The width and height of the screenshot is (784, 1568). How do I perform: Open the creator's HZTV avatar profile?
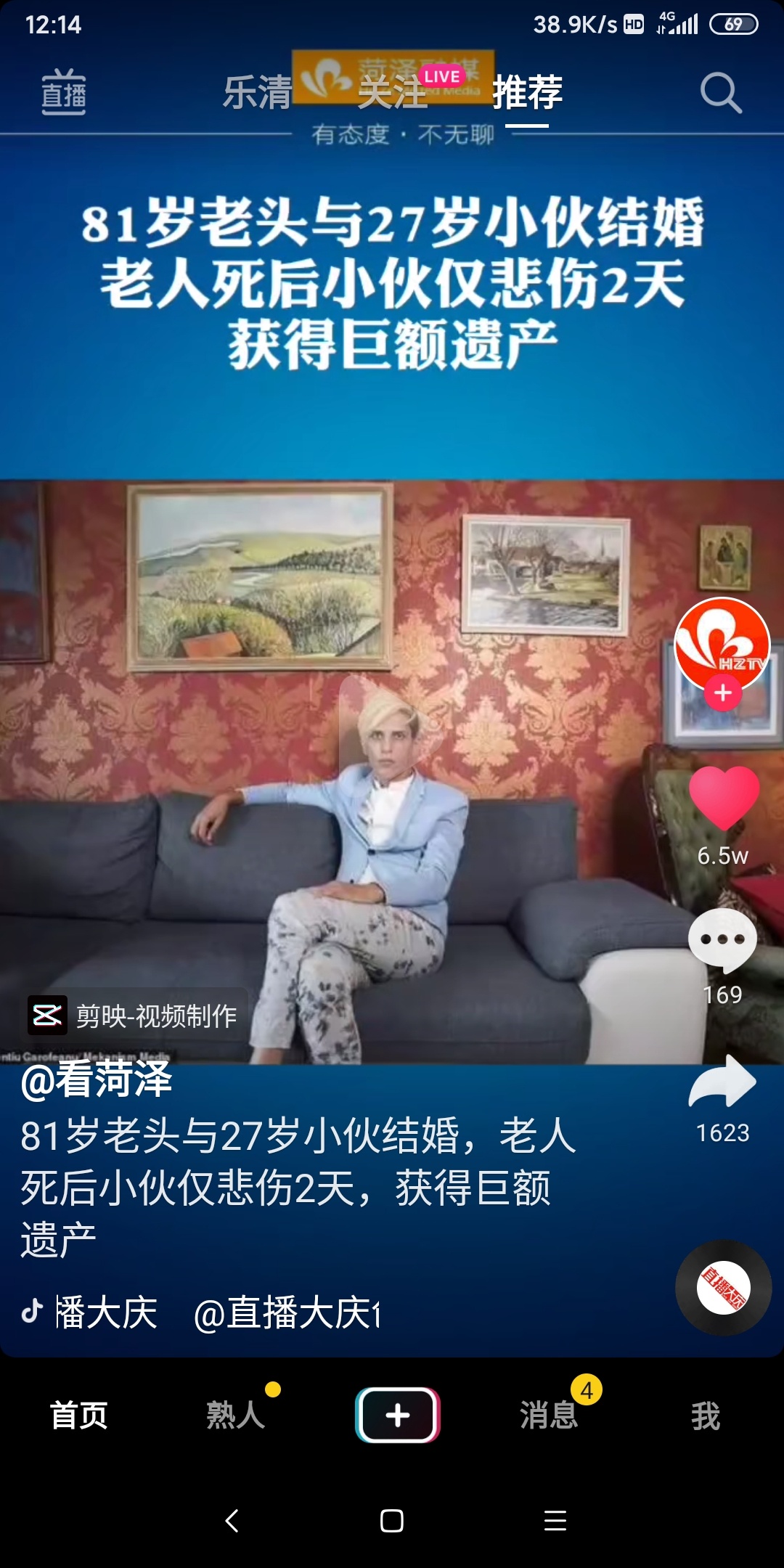coord(722,642)
